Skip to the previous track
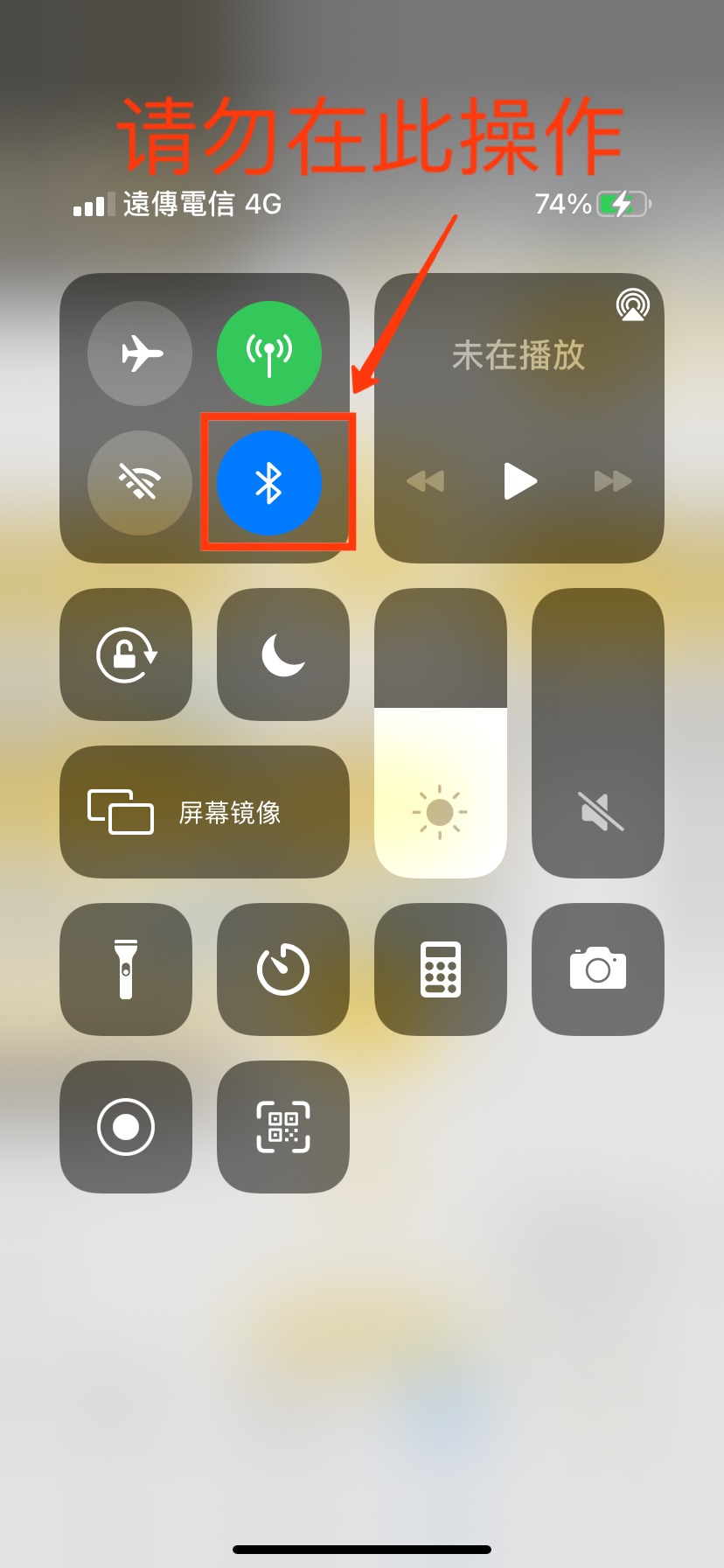 pos(426,480)
